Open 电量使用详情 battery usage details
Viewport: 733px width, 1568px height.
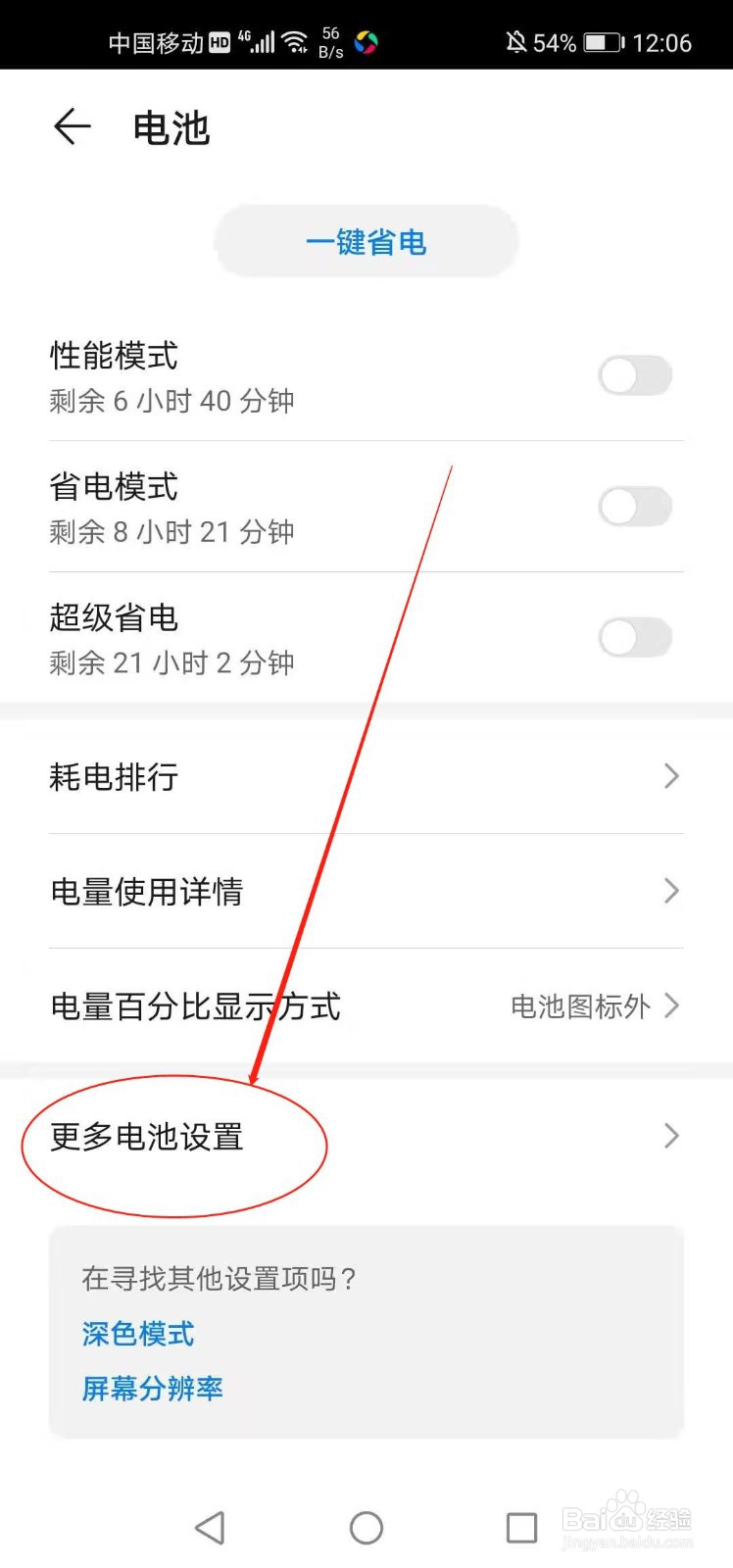(x=366, y=892)
